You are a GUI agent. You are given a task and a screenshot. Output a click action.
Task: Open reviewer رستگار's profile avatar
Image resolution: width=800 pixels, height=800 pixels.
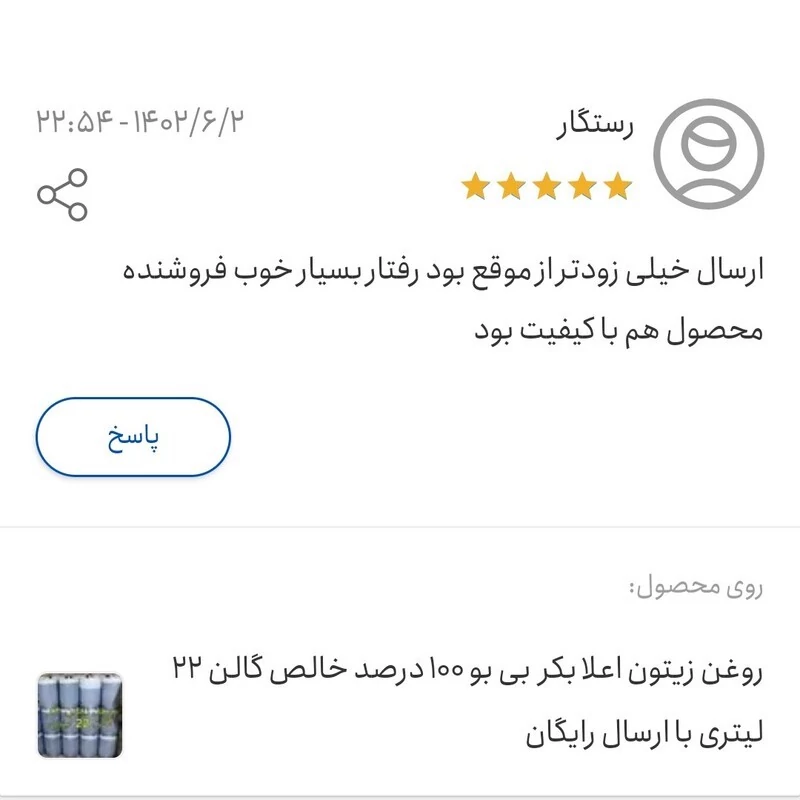click(x=708, y=153)
